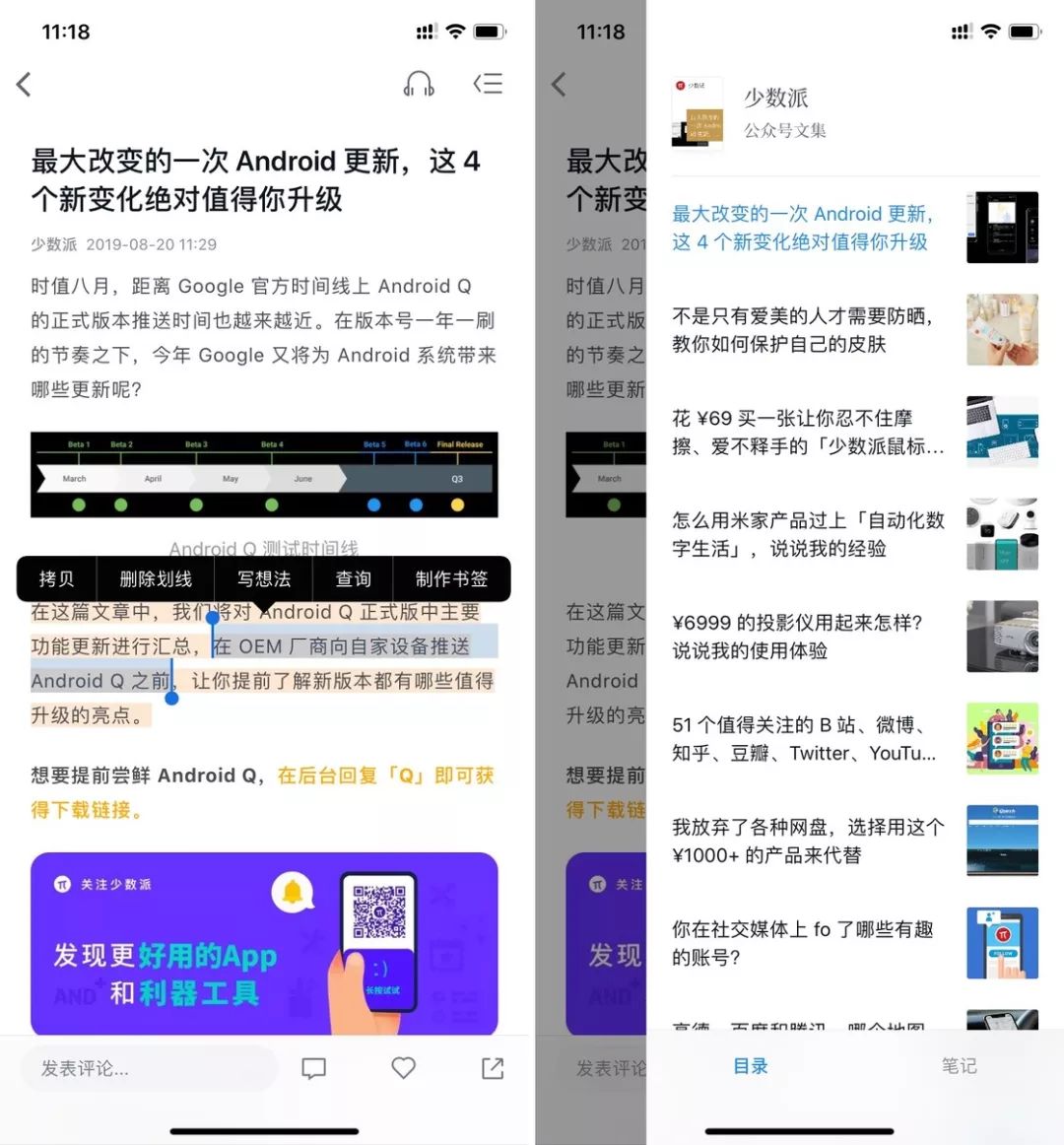The height and width of the screenshot is (1145, 1064).
Task: Share the article via the export icon
Action: pos(493,1067)
